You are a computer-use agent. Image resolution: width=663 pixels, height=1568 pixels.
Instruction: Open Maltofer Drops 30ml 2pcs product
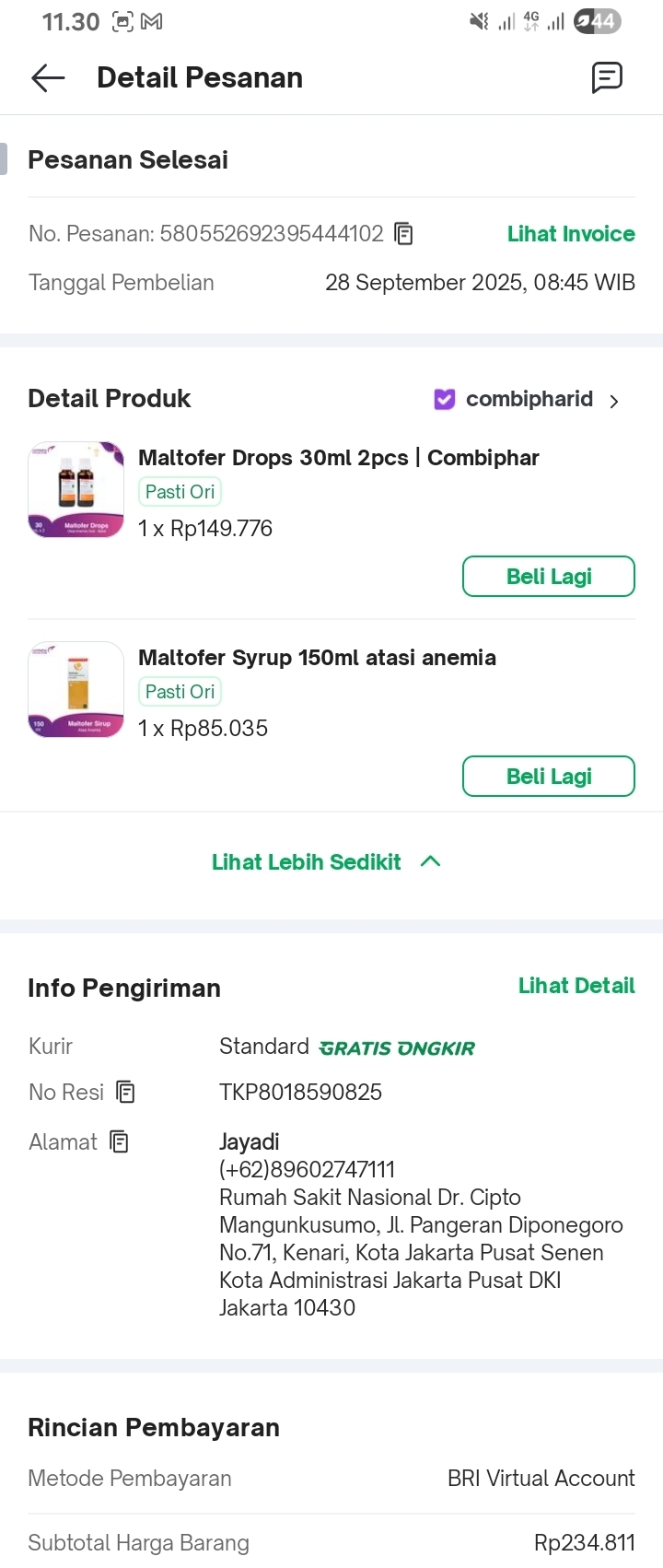pos(338,458)
